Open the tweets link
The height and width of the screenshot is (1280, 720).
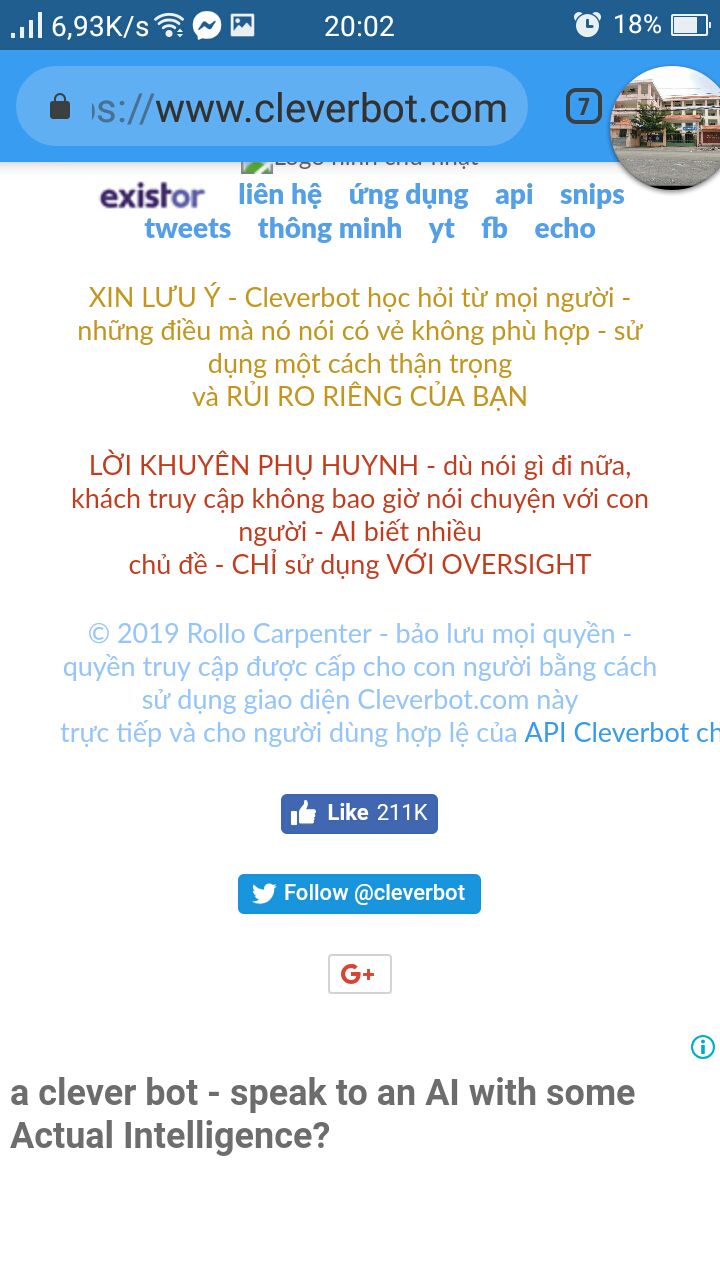tap(188, 229)
